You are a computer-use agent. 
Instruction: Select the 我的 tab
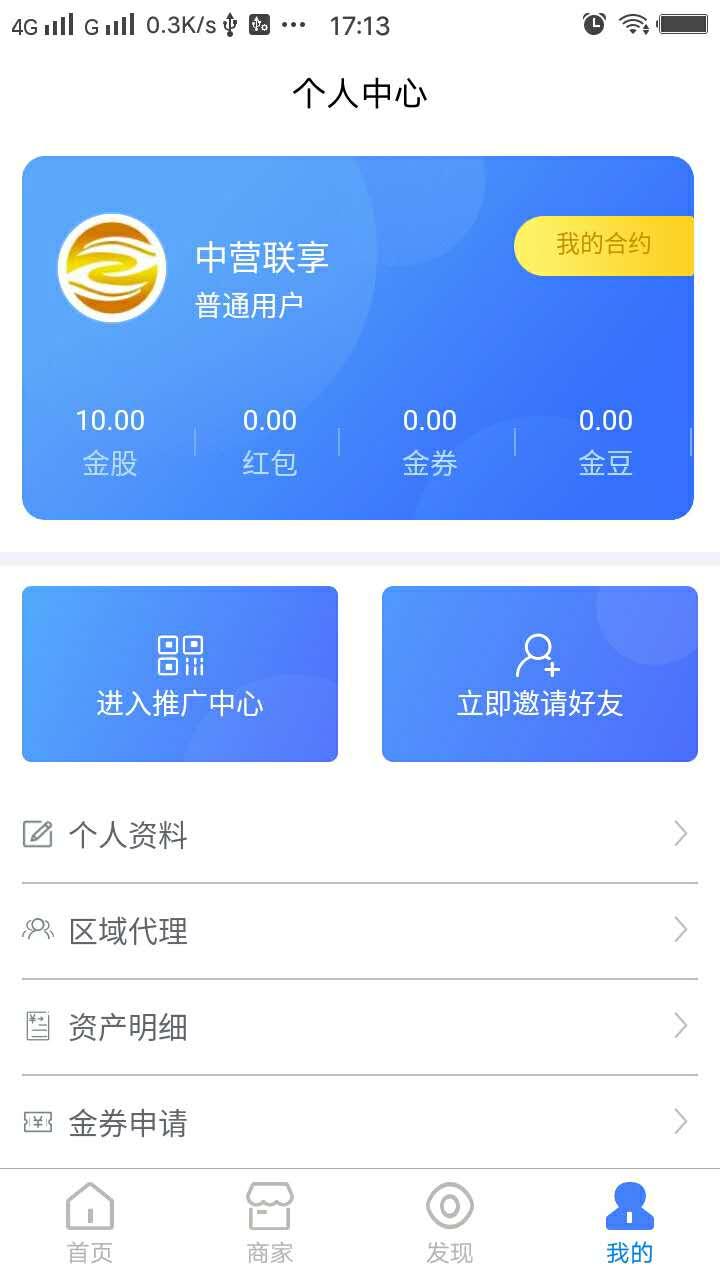(630, 1224)
